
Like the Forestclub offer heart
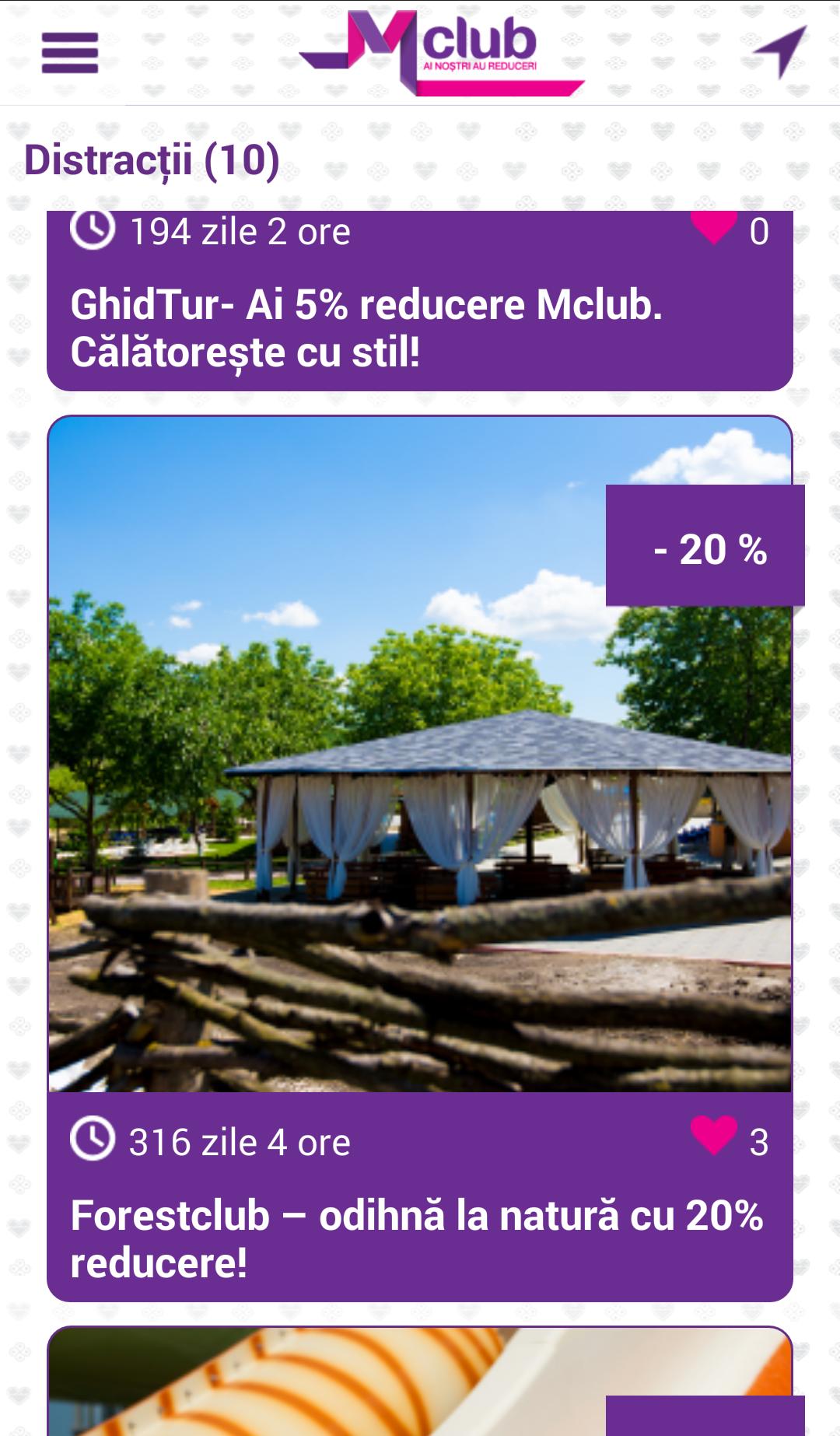pyautogui.click(x=713, y=1136)
